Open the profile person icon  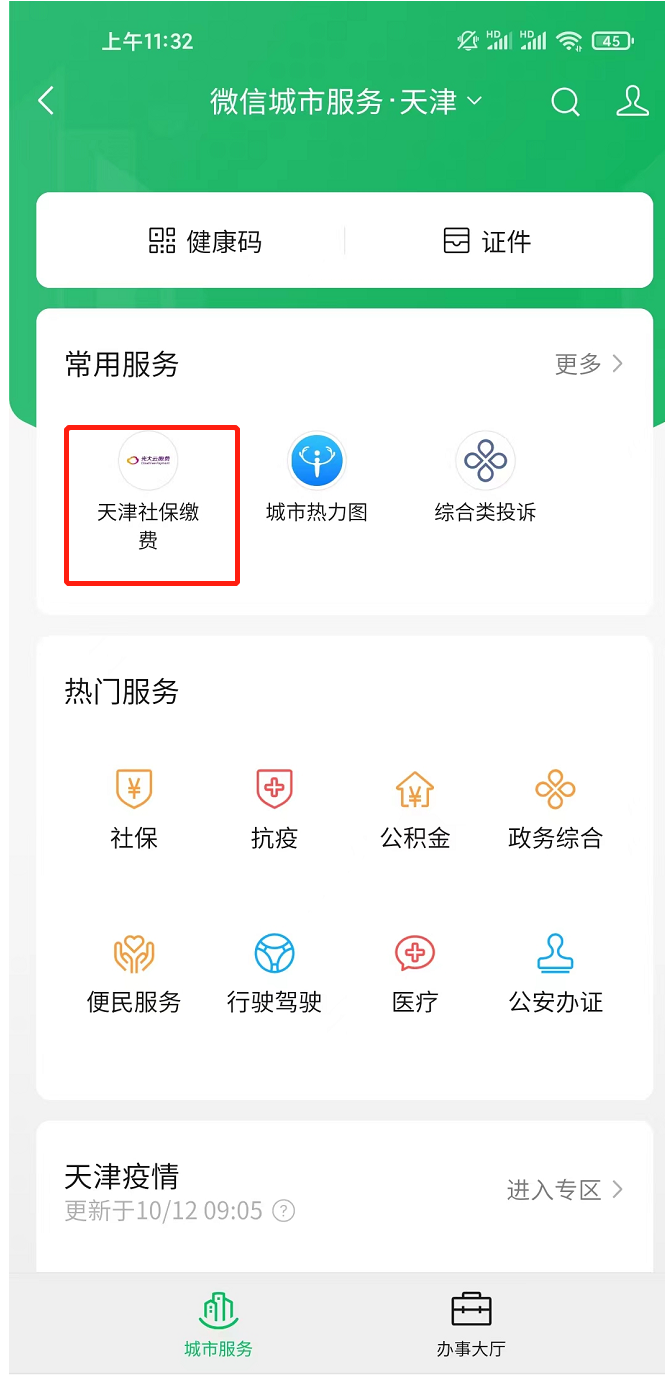[x=632, y=101]
